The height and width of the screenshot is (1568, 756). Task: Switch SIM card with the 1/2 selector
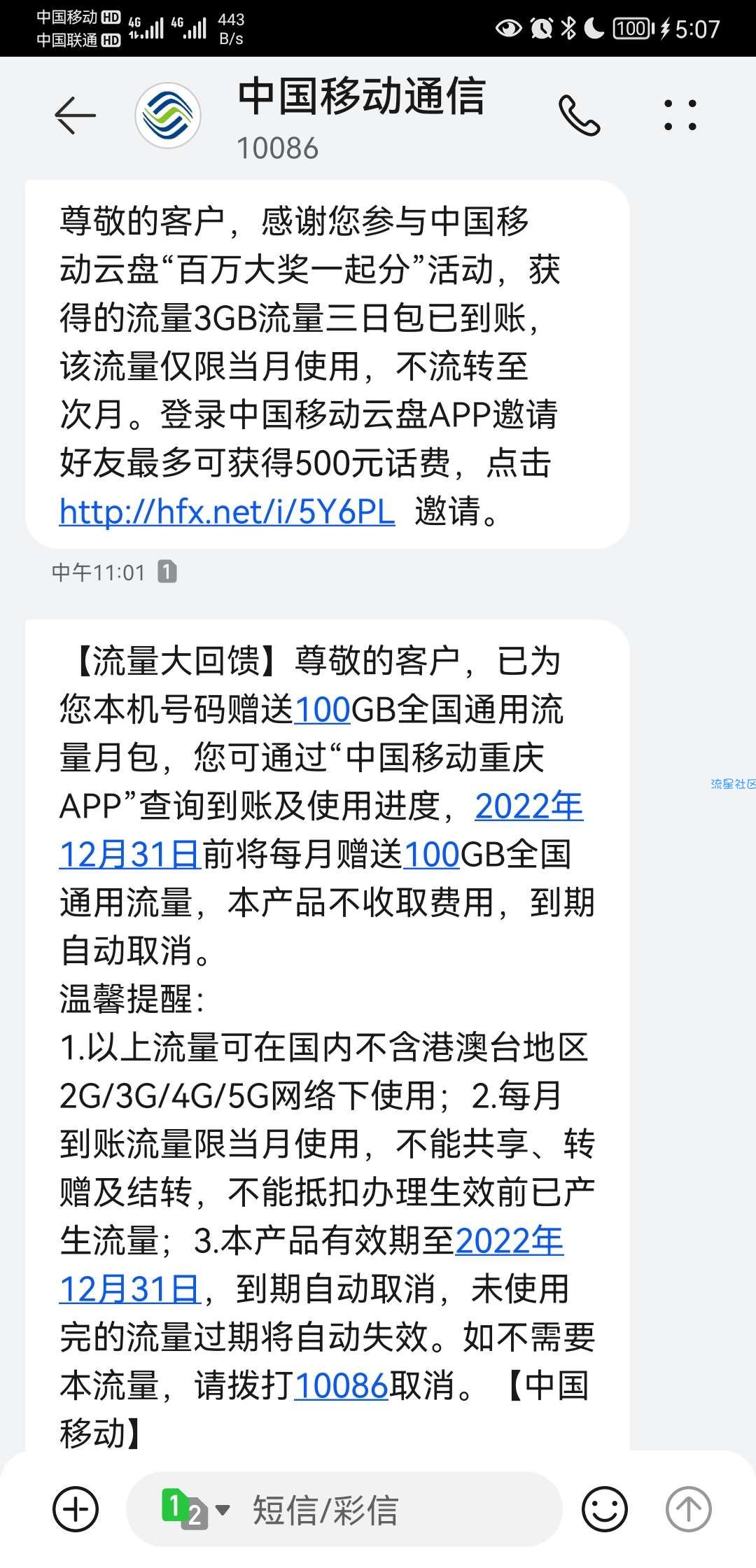[195, 1510]
